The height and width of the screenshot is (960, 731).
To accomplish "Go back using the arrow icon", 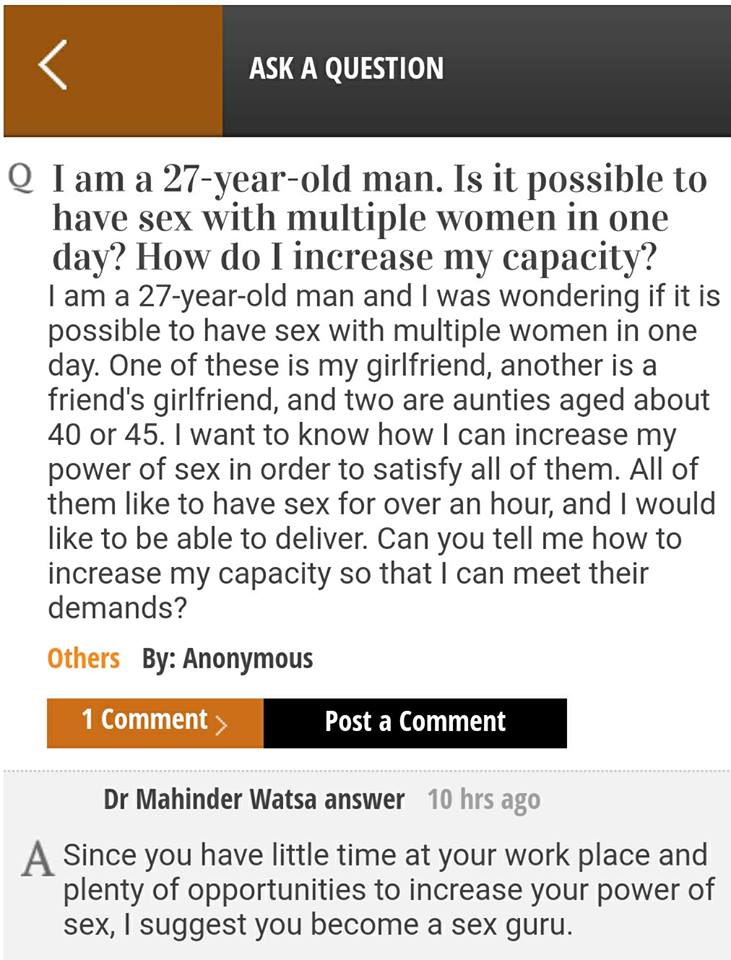I will pos(54,68).
